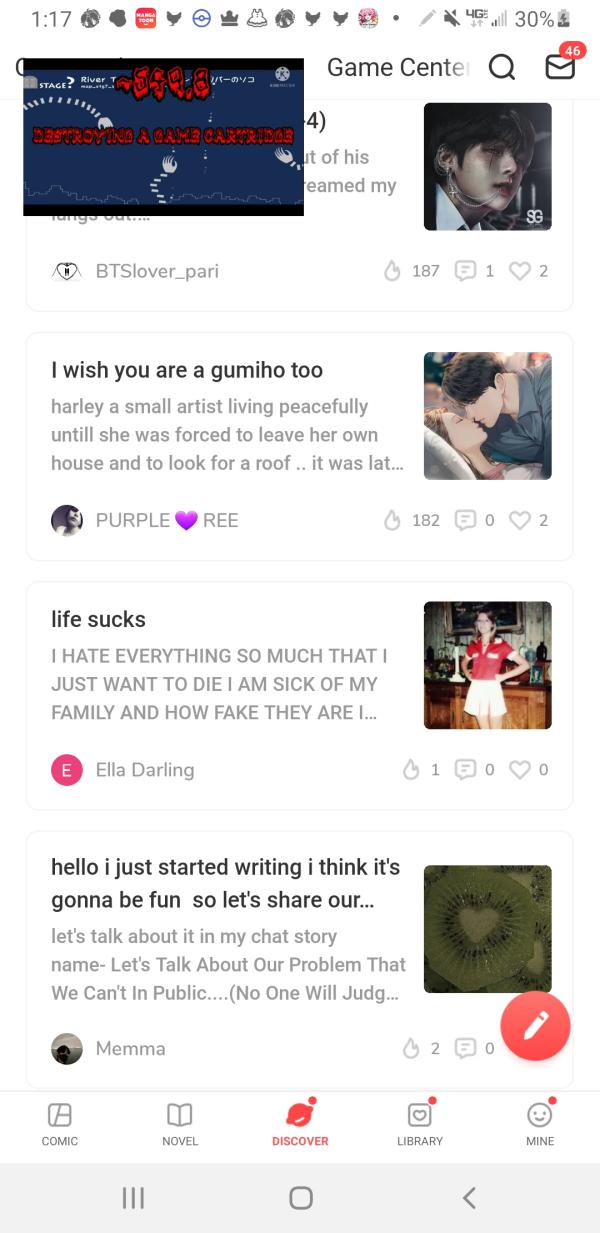Viewport: 600px width, 1233px height.
Task: Open the messages inbox icon
Action: (560, 67)
